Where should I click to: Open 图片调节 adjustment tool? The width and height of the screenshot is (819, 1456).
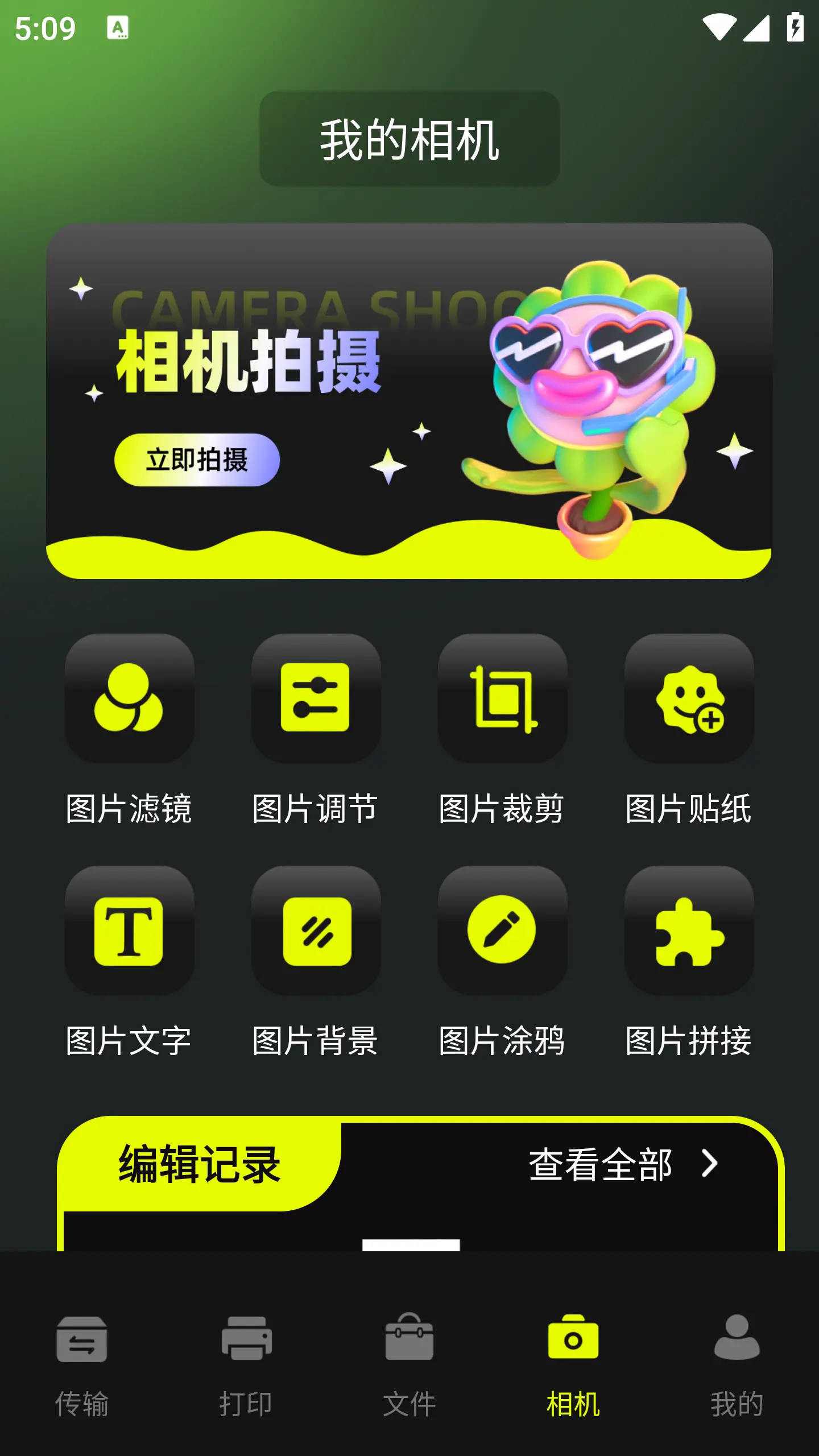click(316, 698)
